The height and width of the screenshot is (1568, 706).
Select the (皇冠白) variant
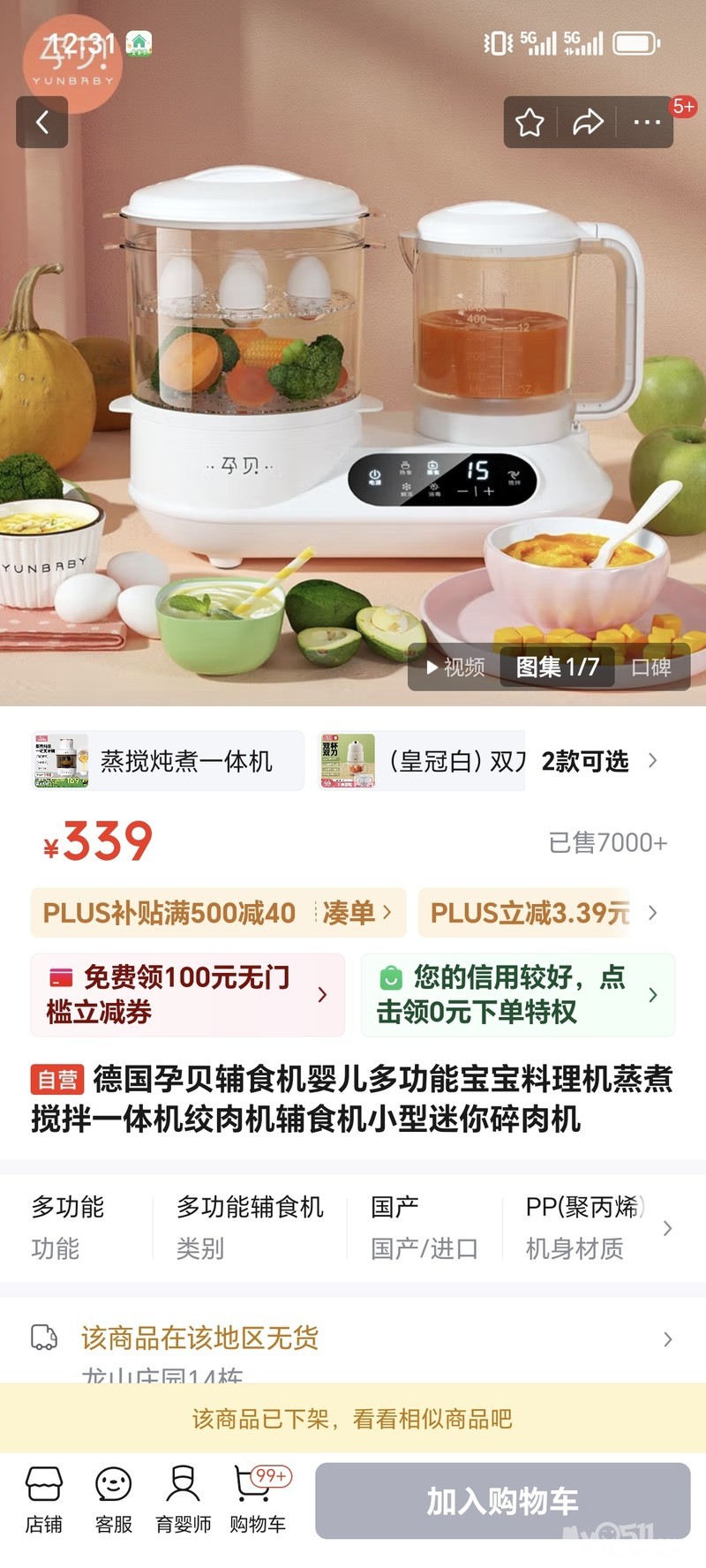click(x=422, y=761)
